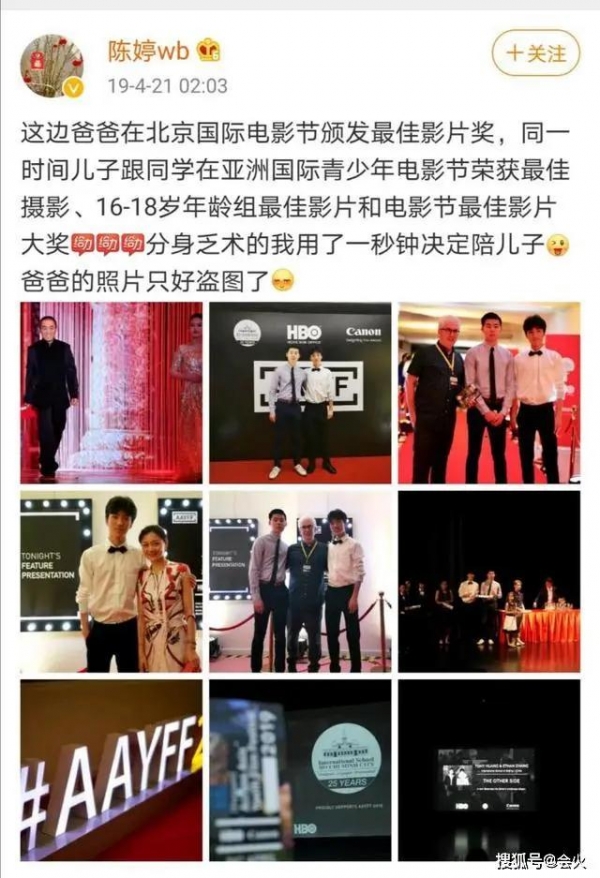
Task: Enlarge the trophy photo with the 25 Years logo
Action: (300, 769)
